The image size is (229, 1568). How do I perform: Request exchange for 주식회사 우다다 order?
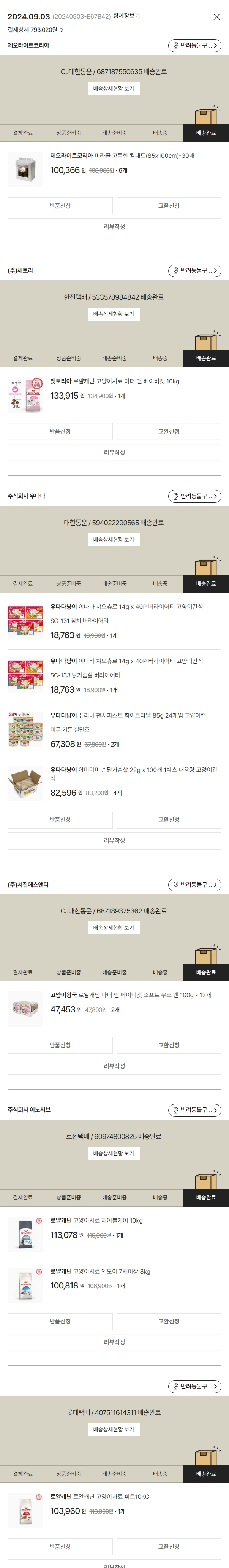click(x=168, y=820)
